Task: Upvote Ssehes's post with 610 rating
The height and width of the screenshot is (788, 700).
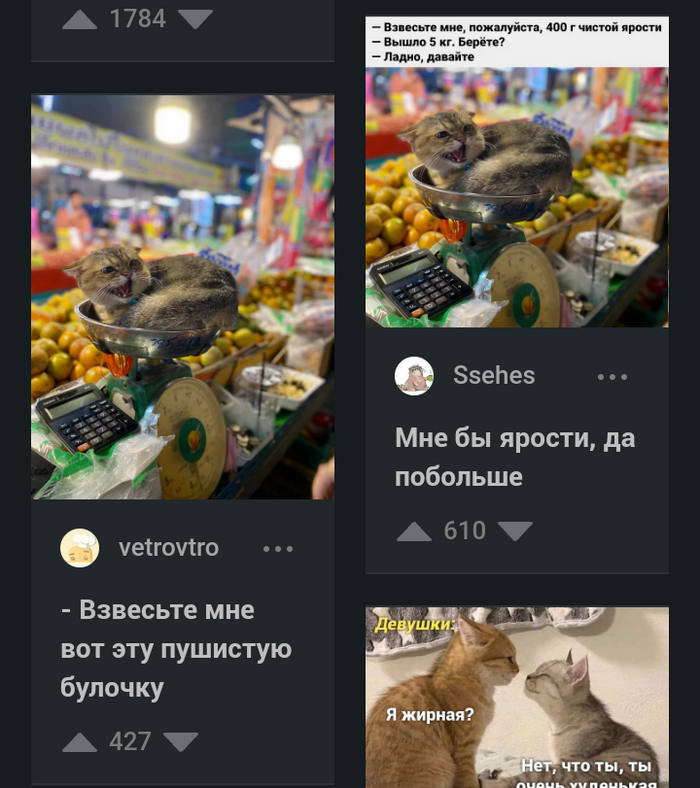Action: click(x=414, y=531)
